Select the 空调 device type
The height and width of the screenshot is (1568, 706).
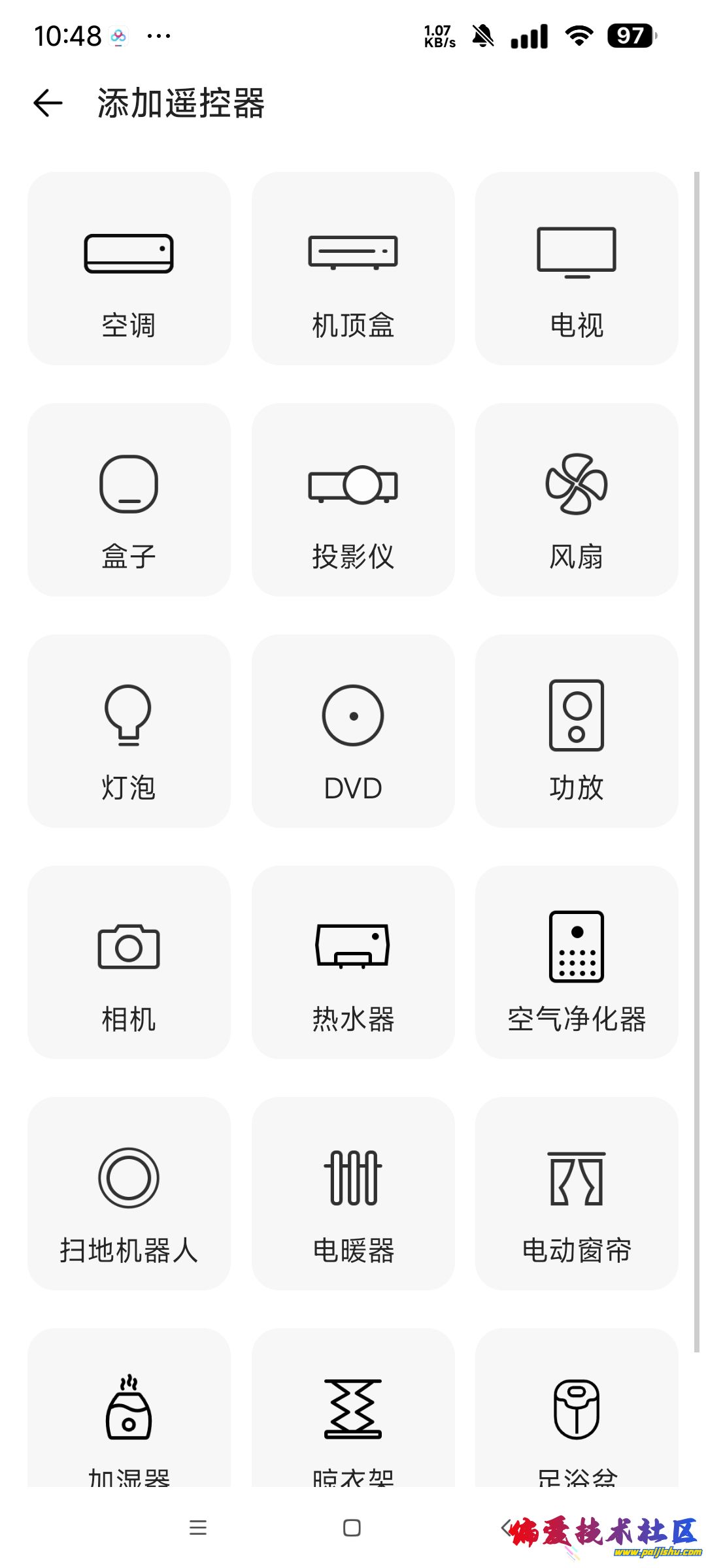coord(129,269)
